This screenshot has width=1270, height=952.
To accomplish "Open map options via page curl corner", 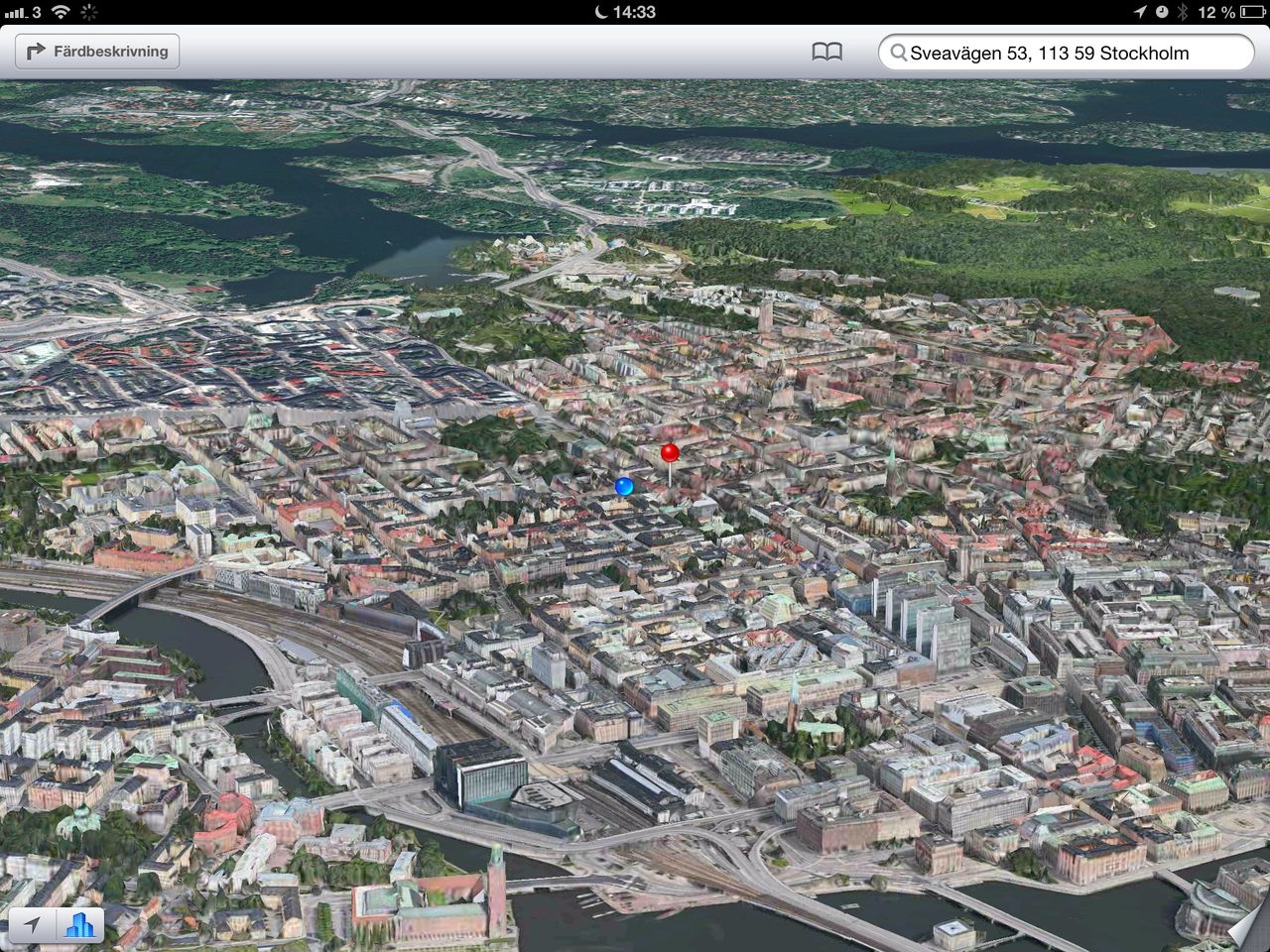I will [x=1248, y=930].
